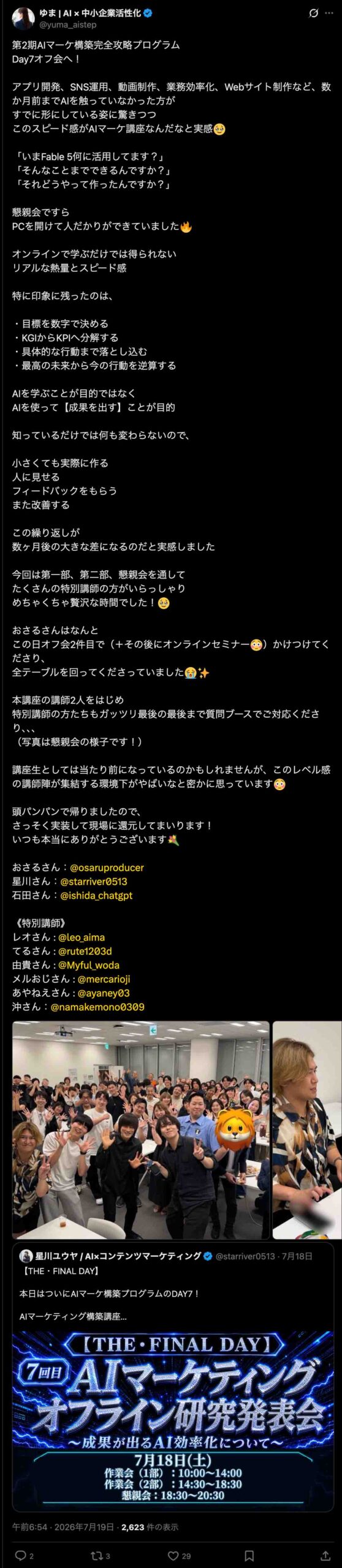
Task: Bookmark this post
Action: click(x=249, y=1556)
